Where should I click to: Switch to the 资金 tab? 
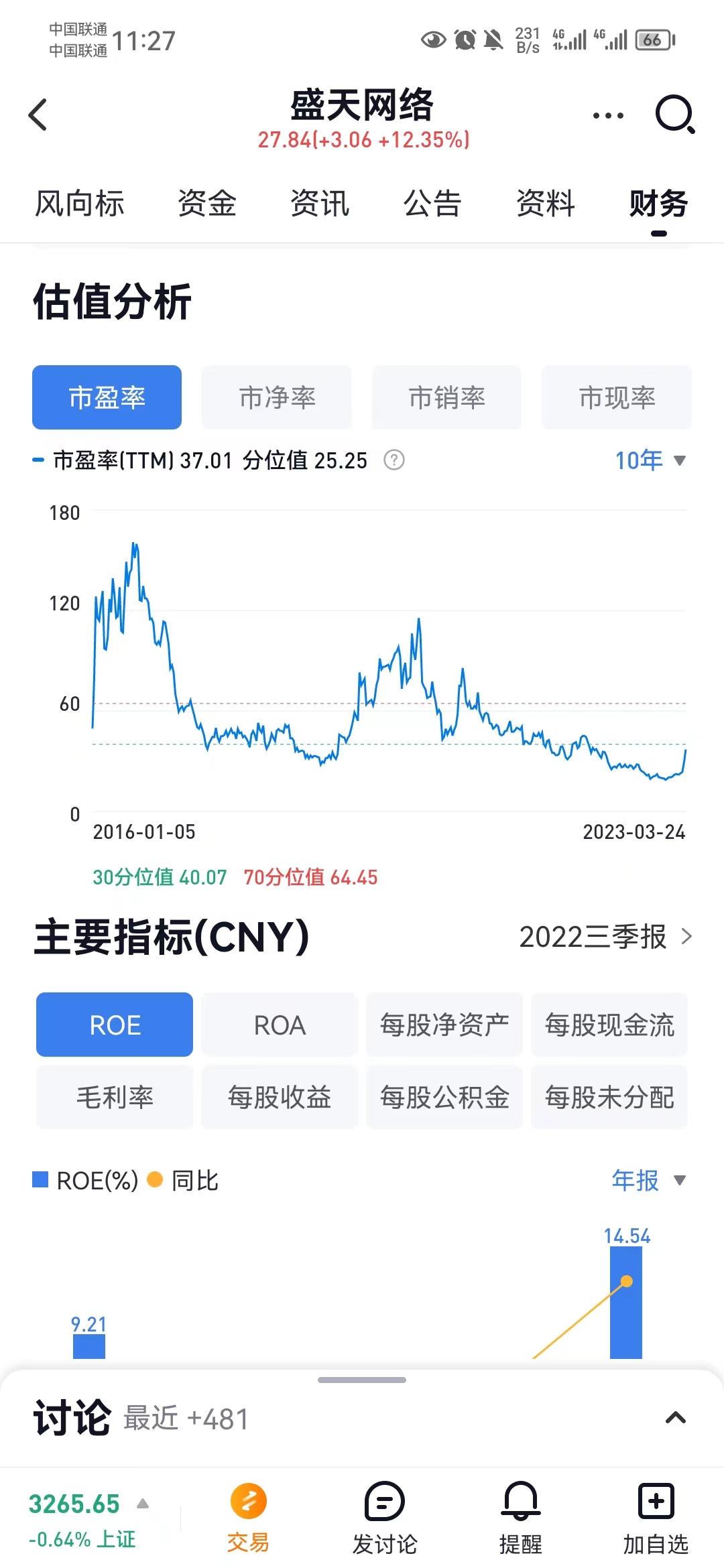point(206,203)
